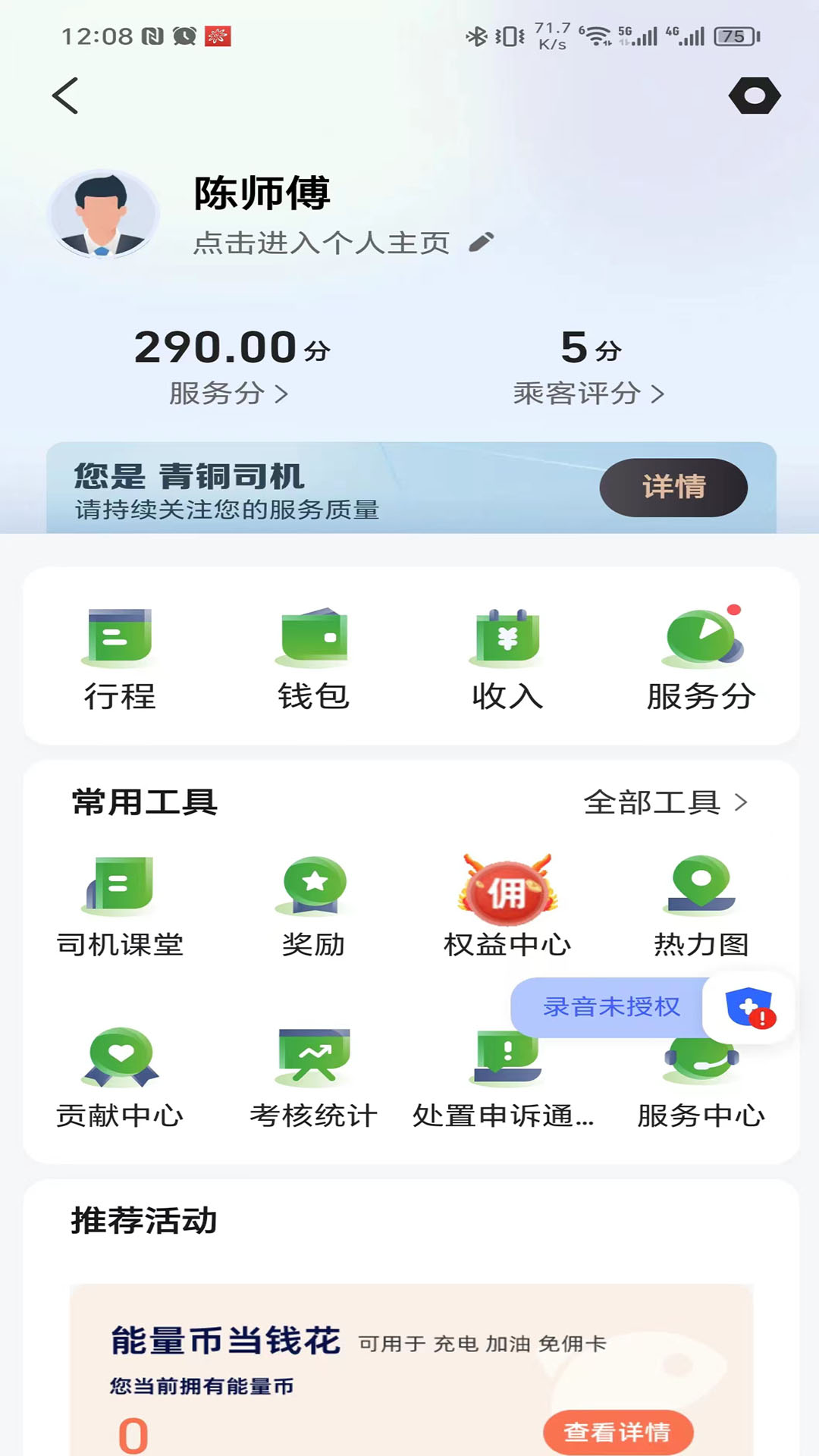Expand 乘客评分 passenger rating details
The width and height of the screenshot is (819, 1456).
659,393
